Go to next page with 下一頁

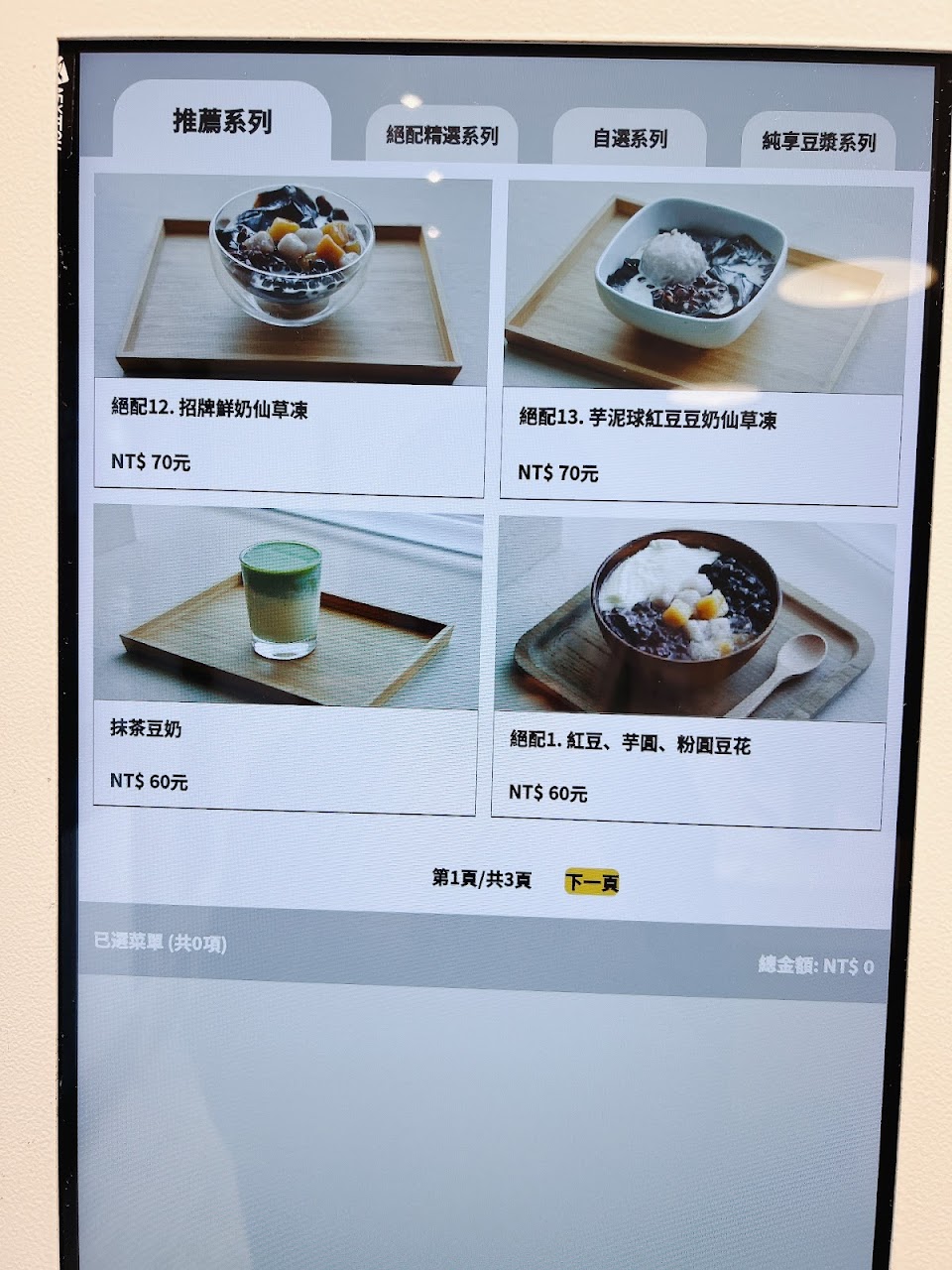(x=592, y=881)
